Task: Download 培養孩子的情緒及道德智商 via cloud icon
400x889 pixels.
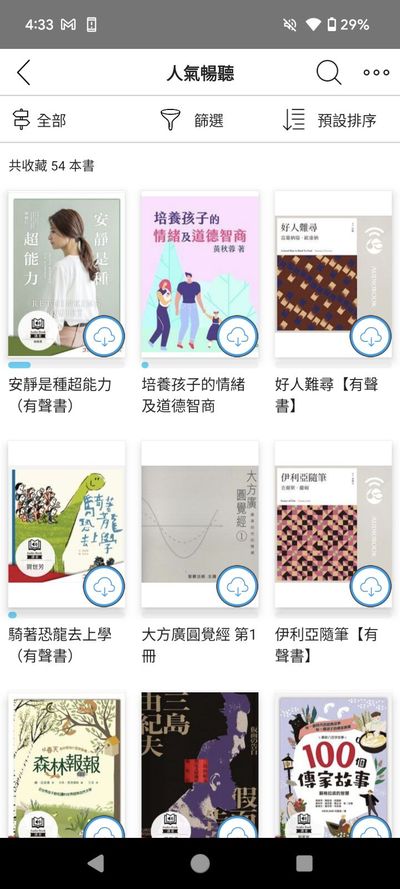Action: click(237, 337)
